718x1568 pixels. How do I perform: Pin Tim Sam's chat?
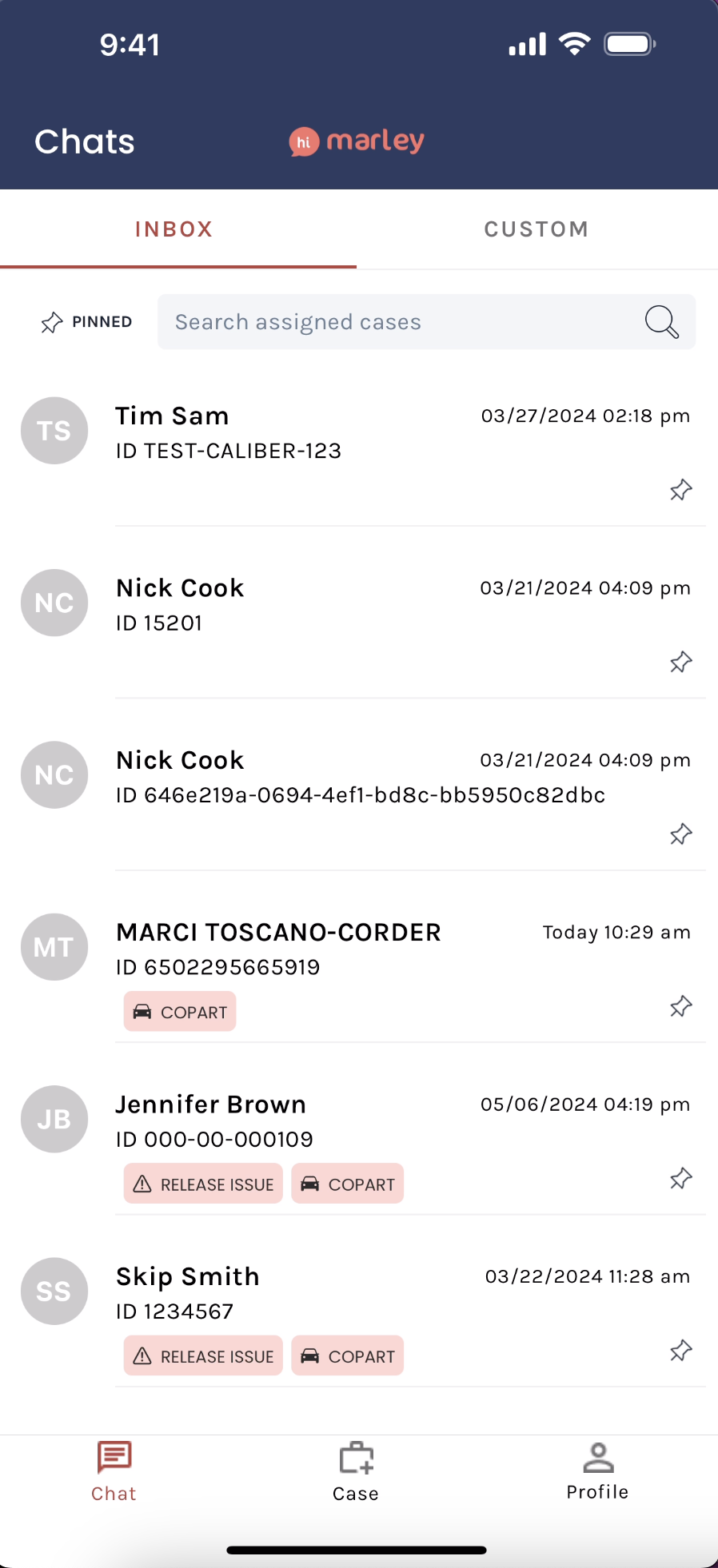pyautogui.click(x=680, y=490)
